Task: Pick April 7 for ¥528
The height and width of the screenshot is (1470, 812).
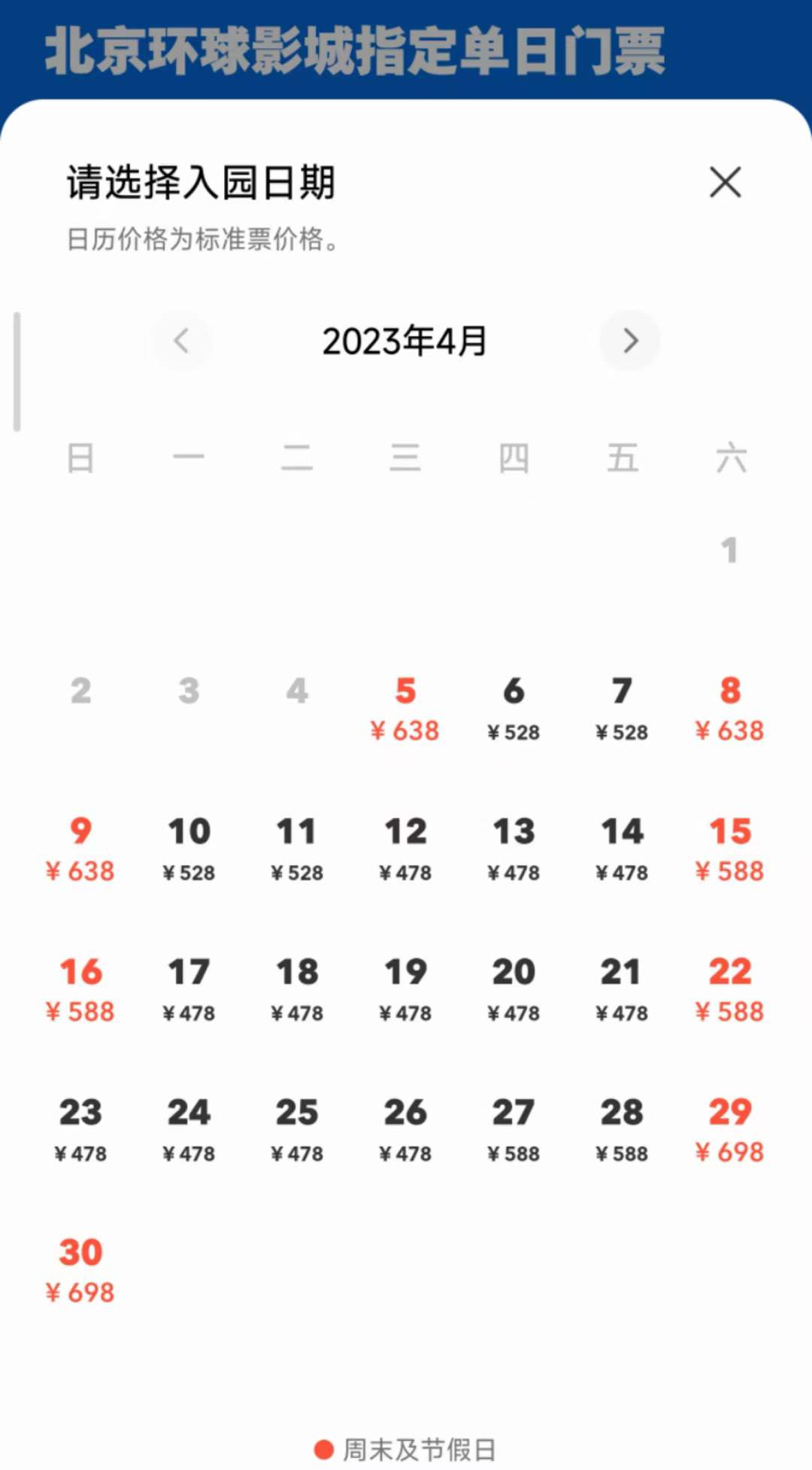Action: [622, 709]
